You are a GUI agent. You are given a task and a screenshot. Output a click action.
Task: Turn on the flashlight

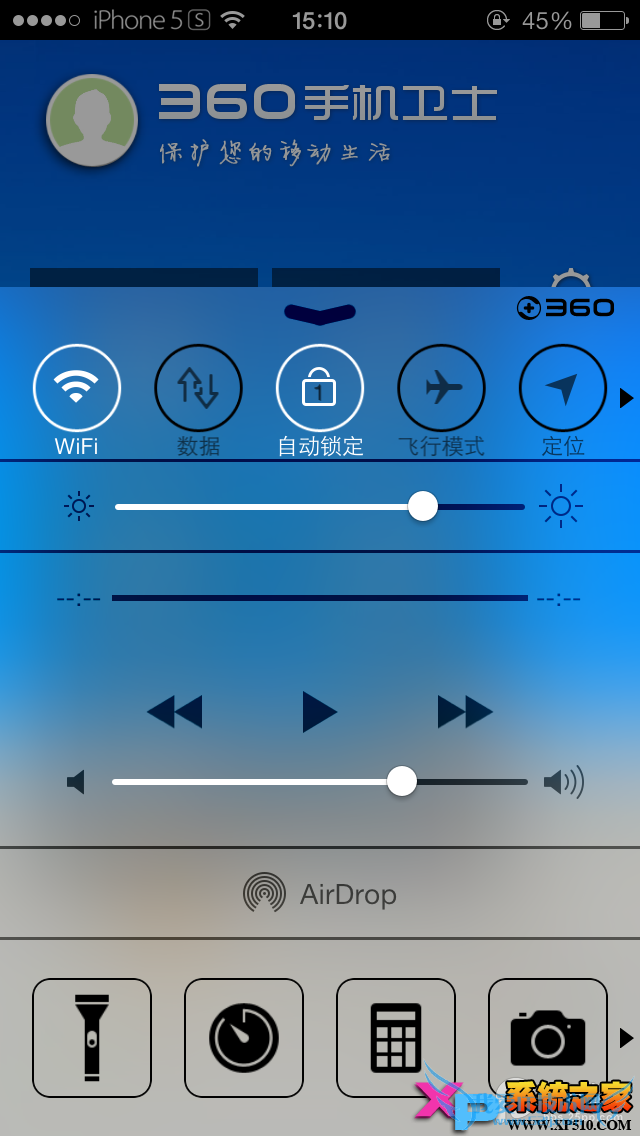(92, 1038)
